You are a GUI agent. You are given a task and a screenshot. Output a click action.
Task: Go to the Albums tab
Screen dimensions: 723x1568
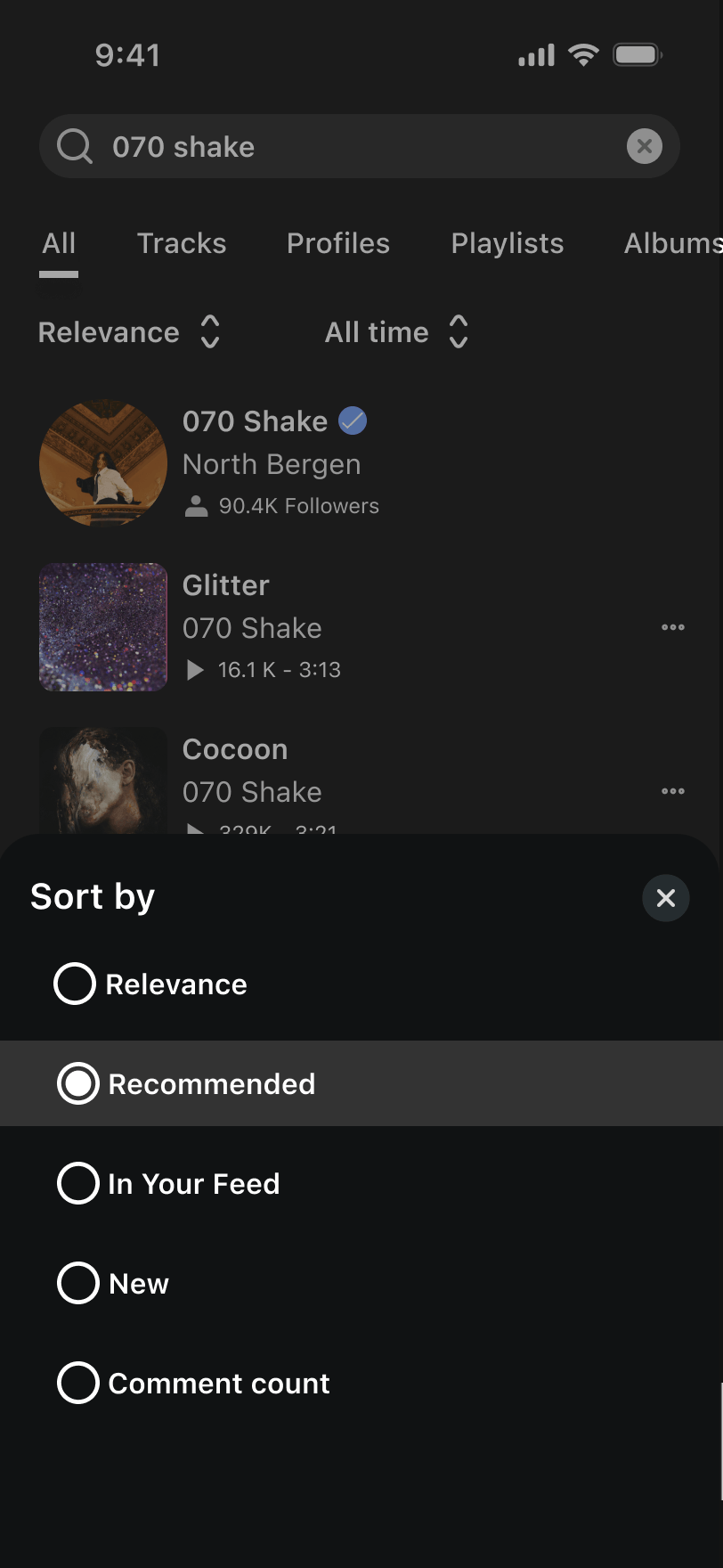point(672,243)
